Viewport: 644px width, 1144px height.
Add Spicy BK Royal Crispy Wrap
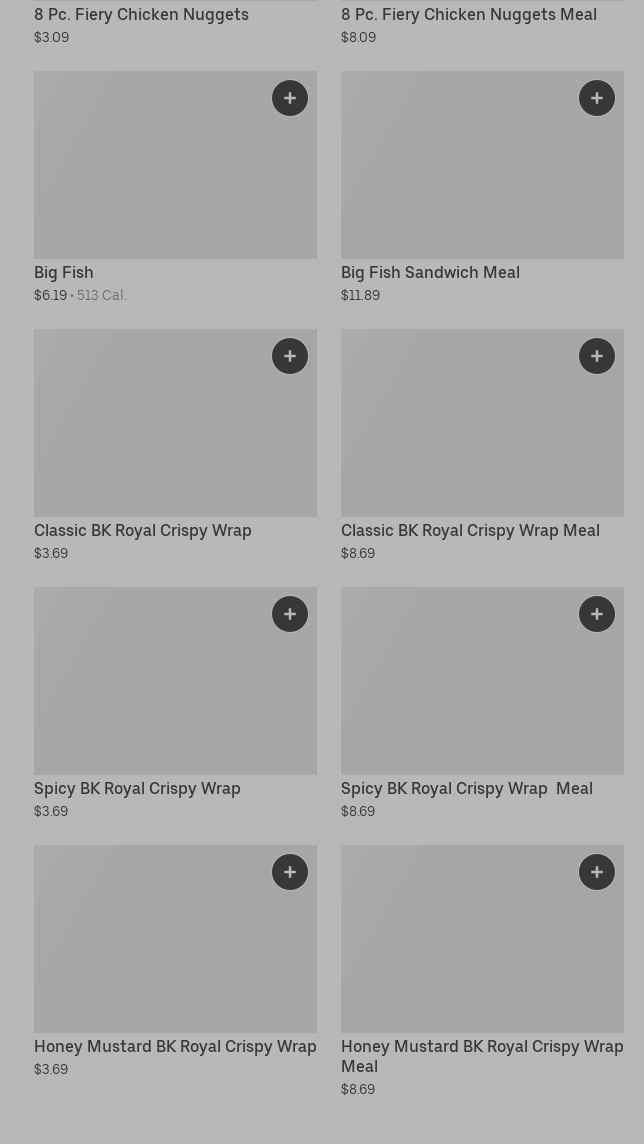click(290, 614)
